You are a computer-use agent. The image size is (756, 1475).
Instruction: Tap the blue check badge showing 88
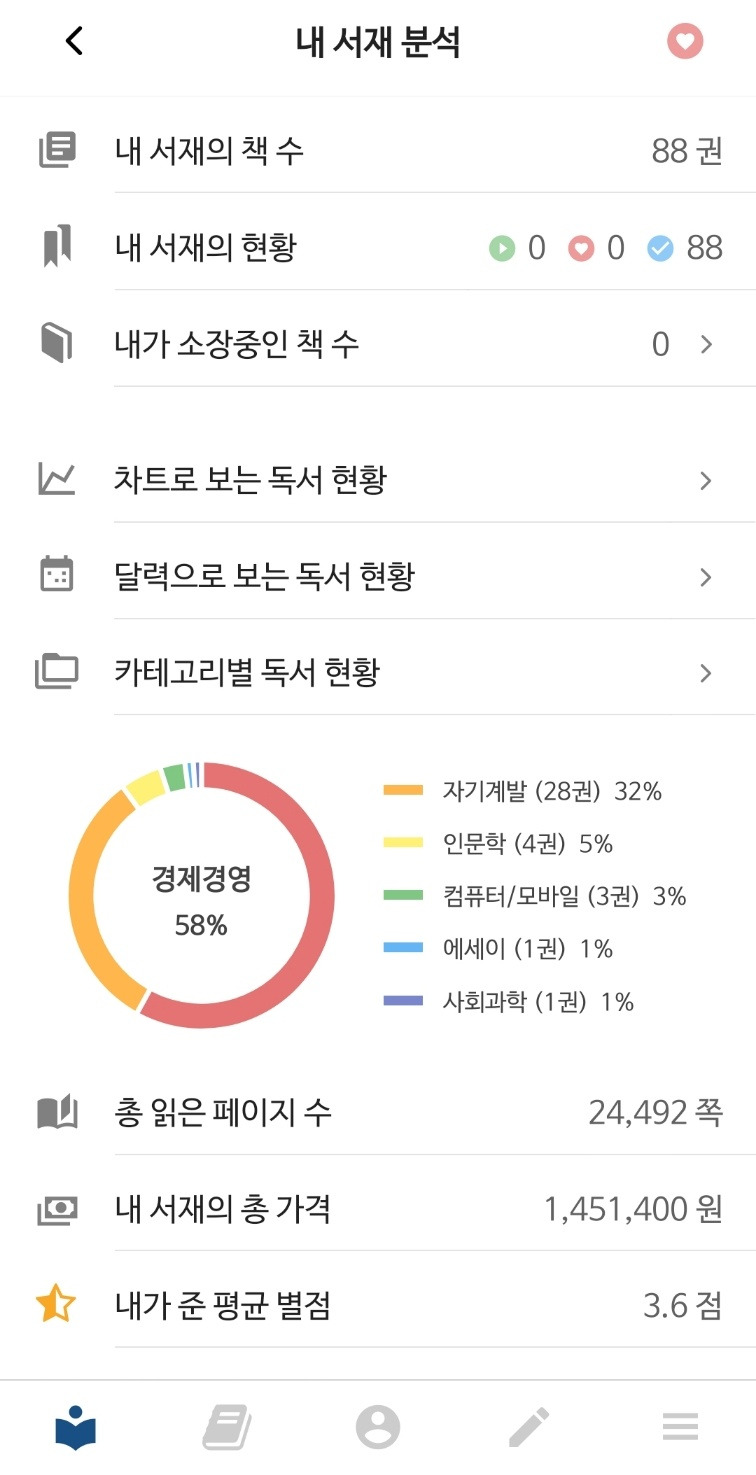point(661,247)
